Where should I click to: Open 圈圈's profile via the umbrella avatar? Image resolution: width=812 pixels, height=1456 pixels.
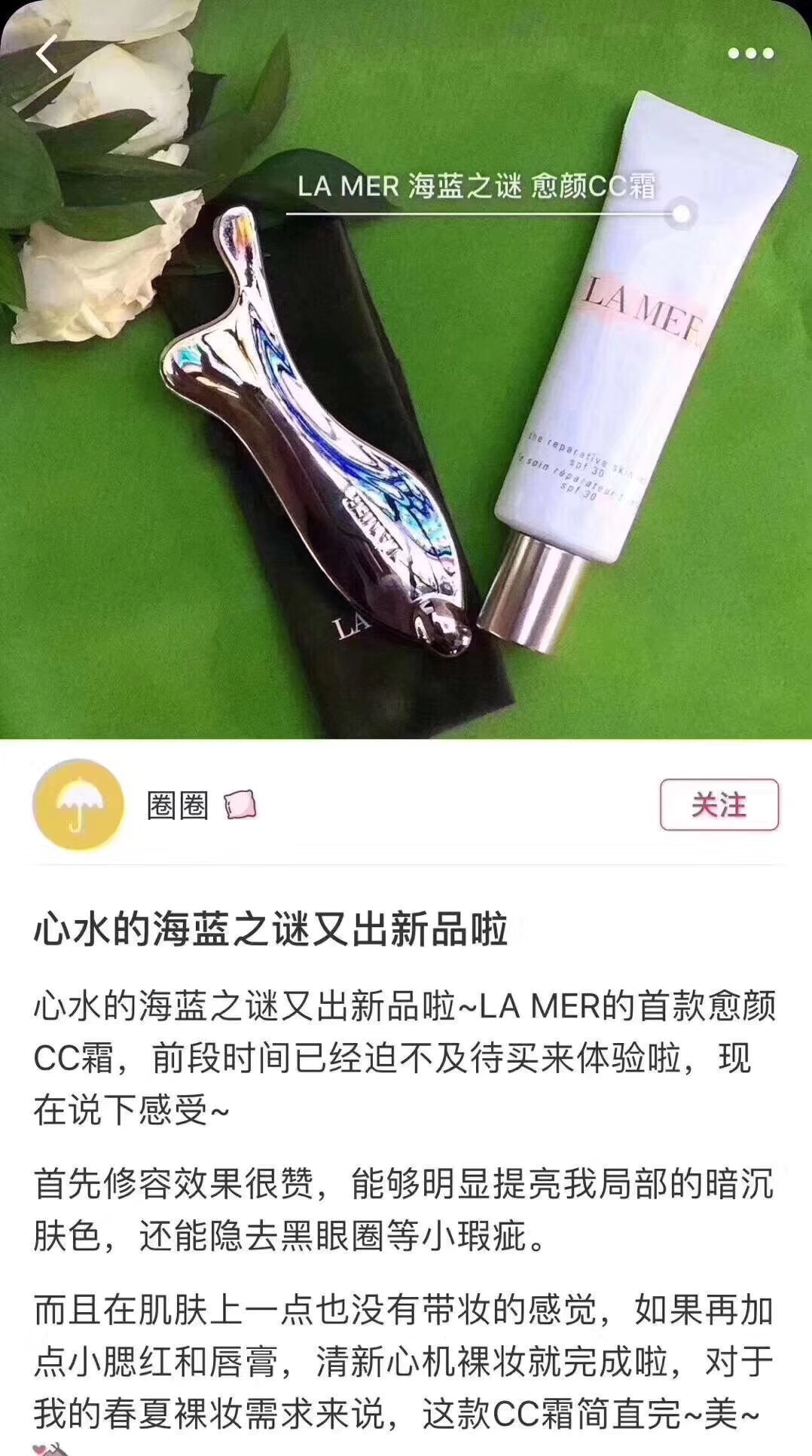(x=78, y=805)
